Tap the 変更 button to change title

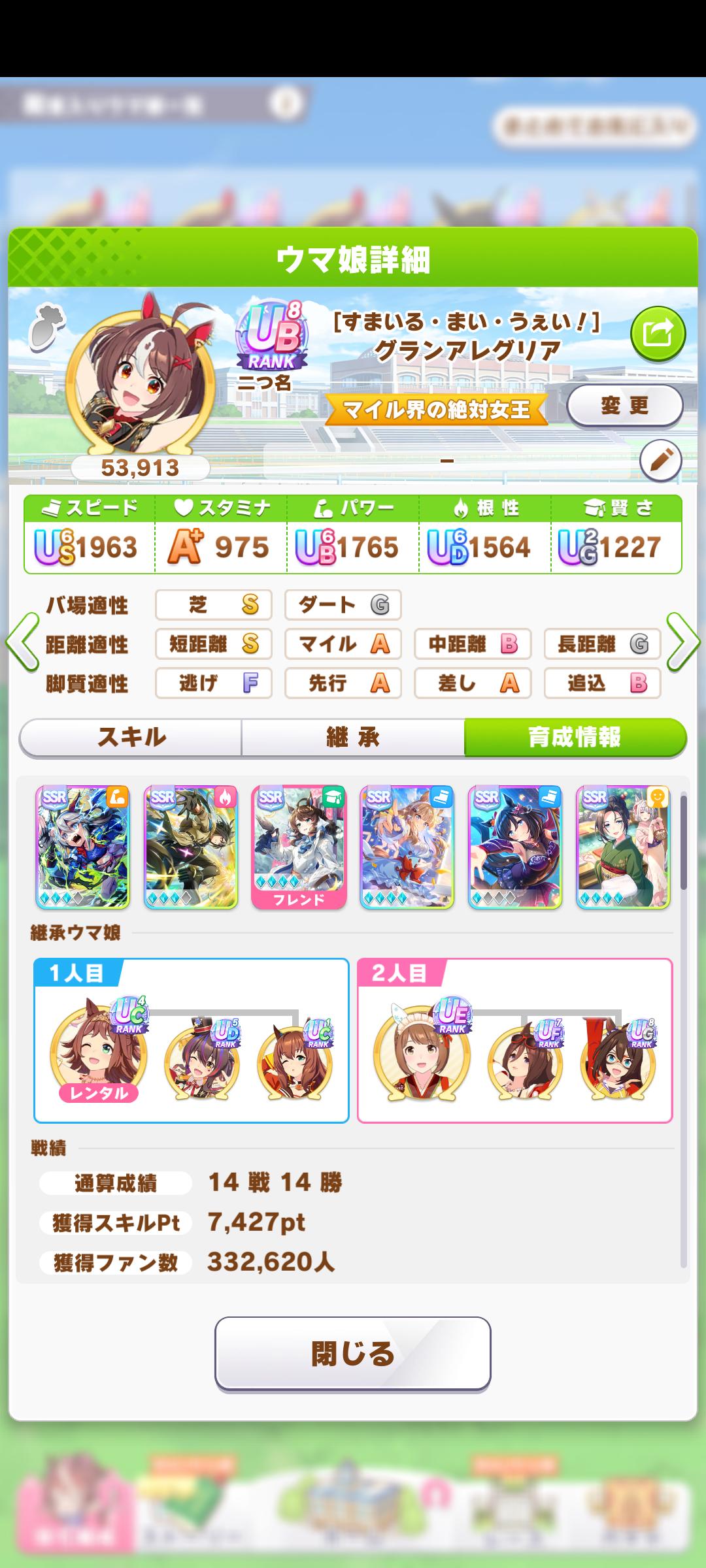point(624,406)
